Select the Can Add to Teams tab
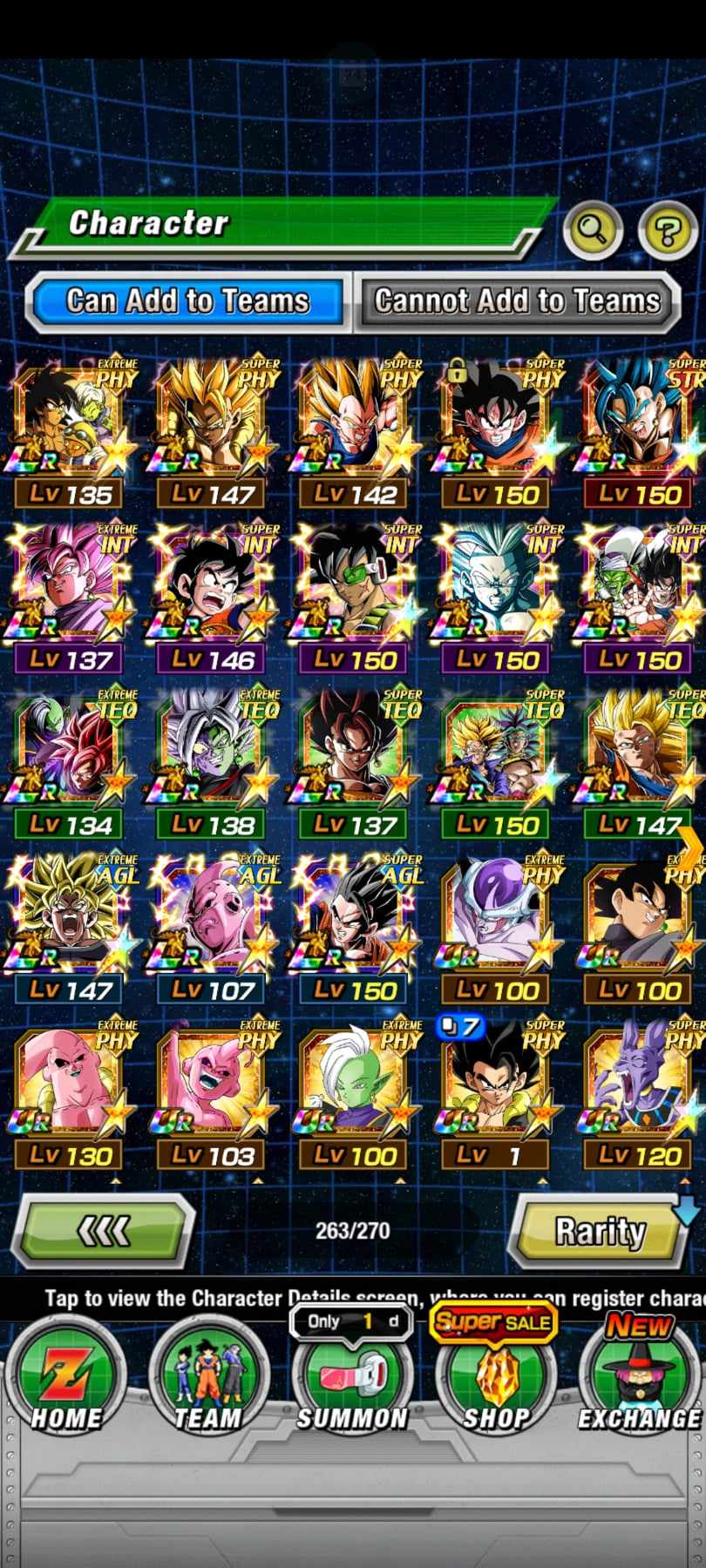 click(187, 301)
